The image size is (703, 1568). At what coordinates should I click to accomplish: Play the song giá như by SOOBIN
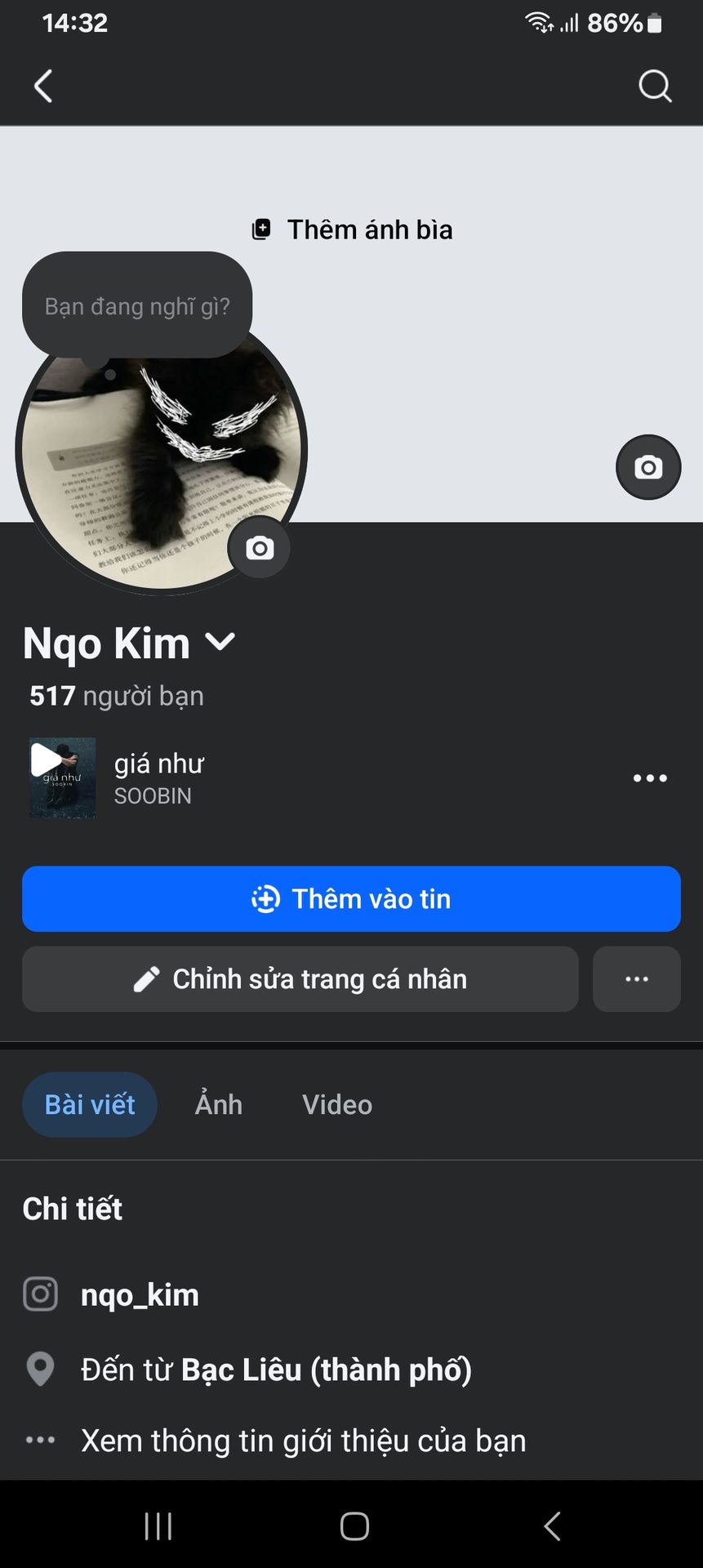tap(62, 778)
